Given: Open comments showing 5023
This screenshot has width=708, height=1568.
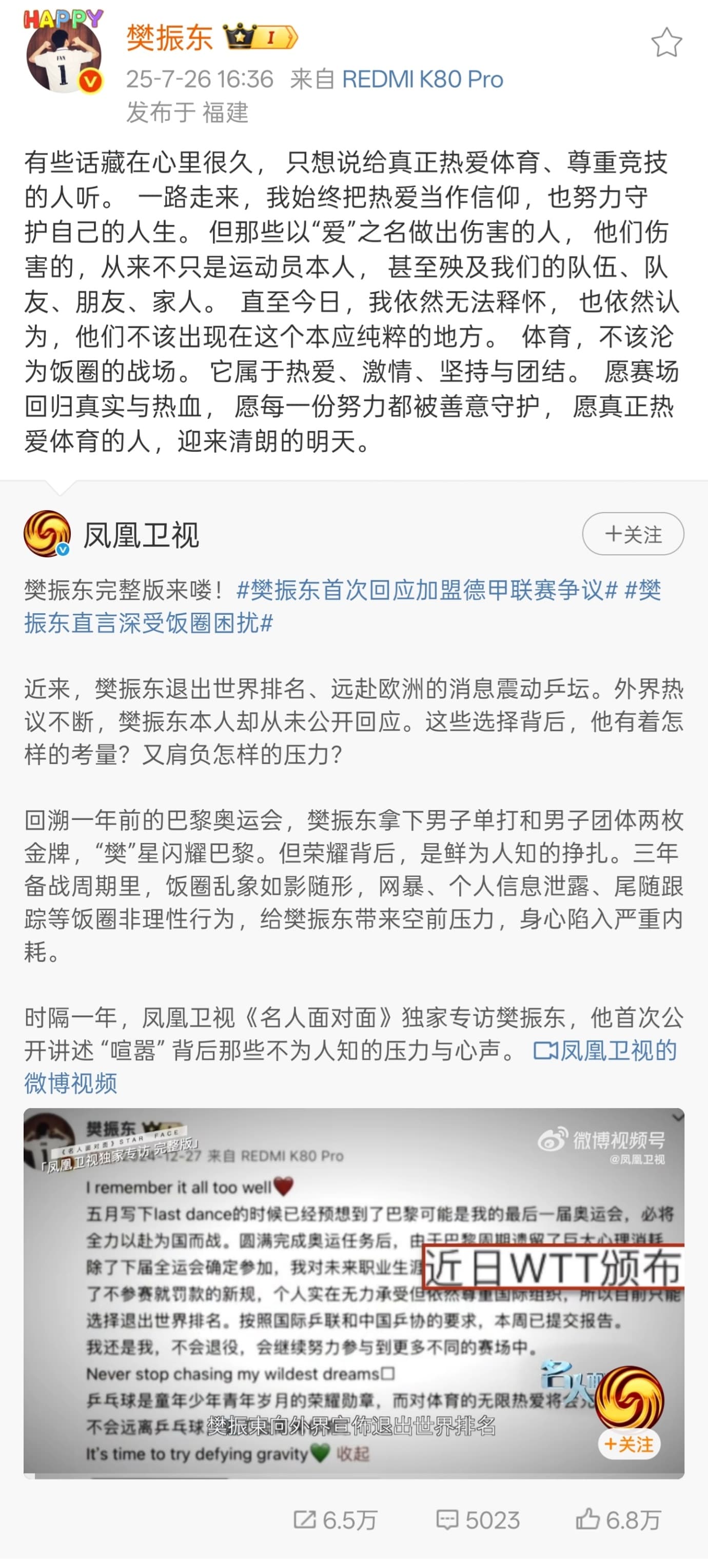Looking at the screenshot, I should pos(478,1520).
